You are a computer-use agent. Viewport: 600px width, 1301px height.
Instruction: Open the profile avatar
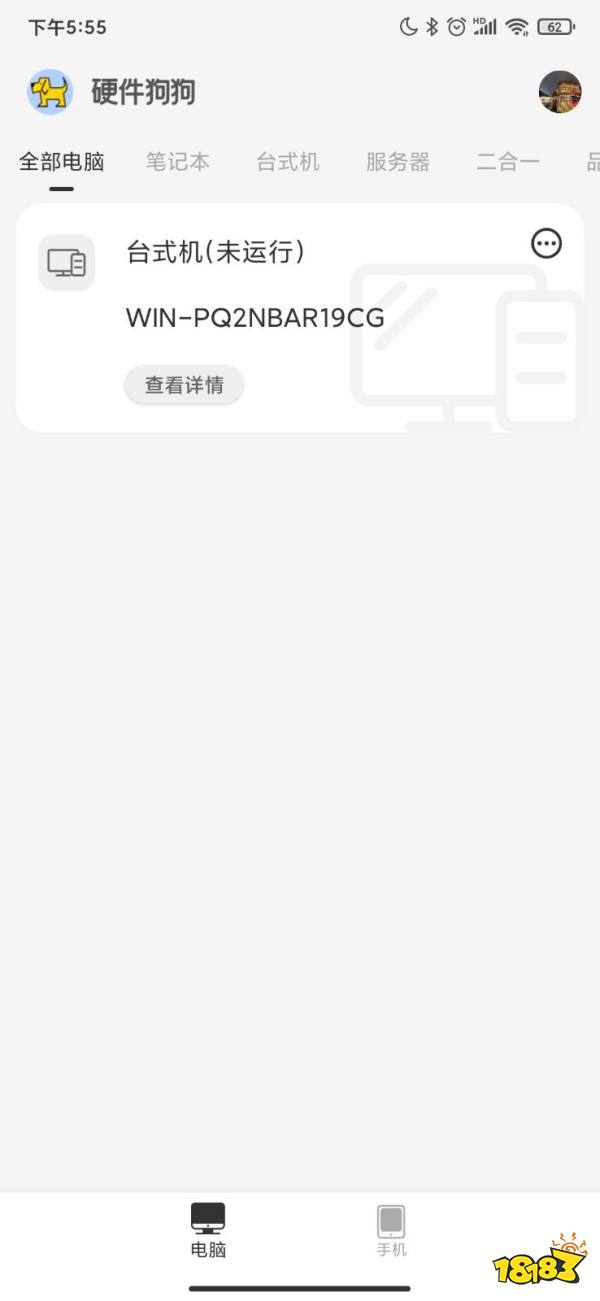tap(559, 92)
